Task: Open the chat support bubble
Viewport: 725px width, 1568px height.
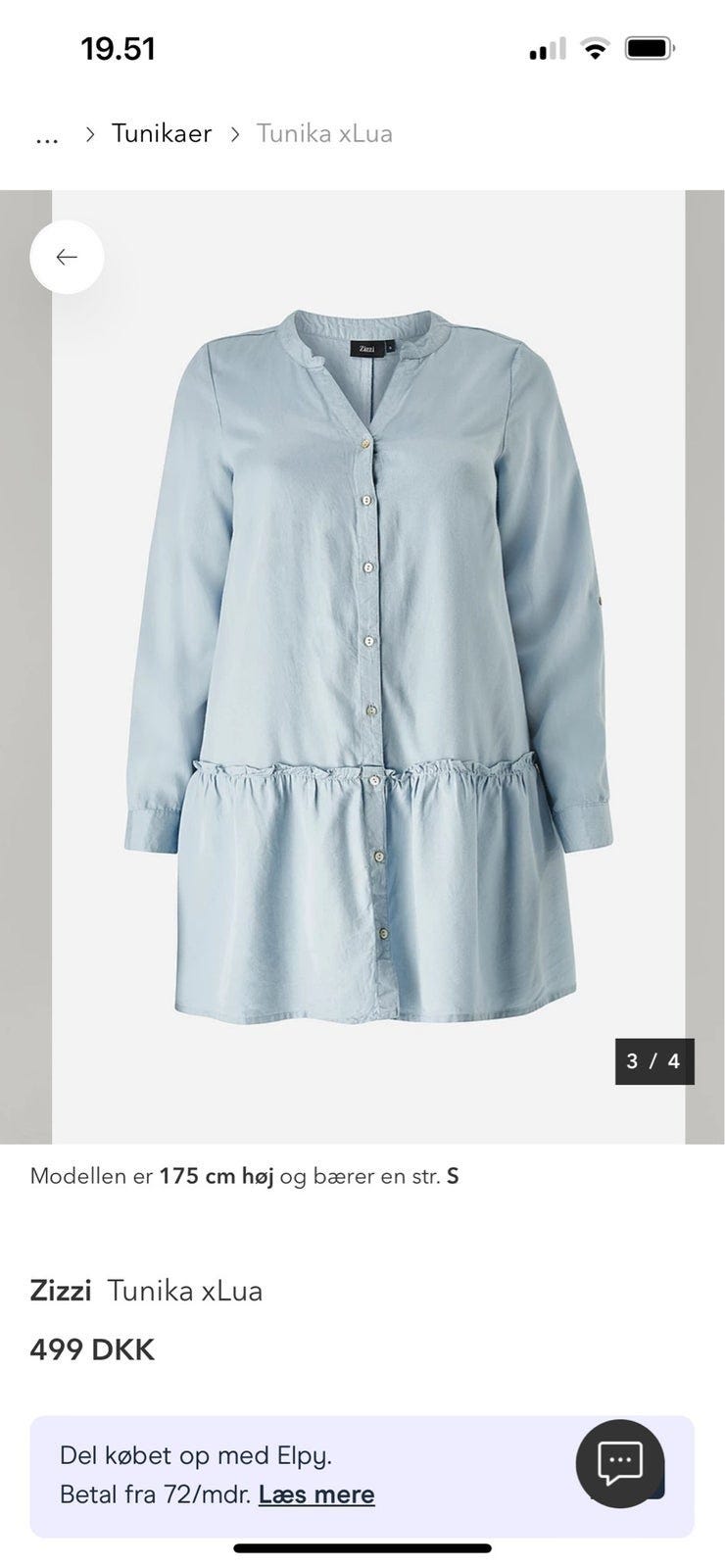Action: 620,1463
